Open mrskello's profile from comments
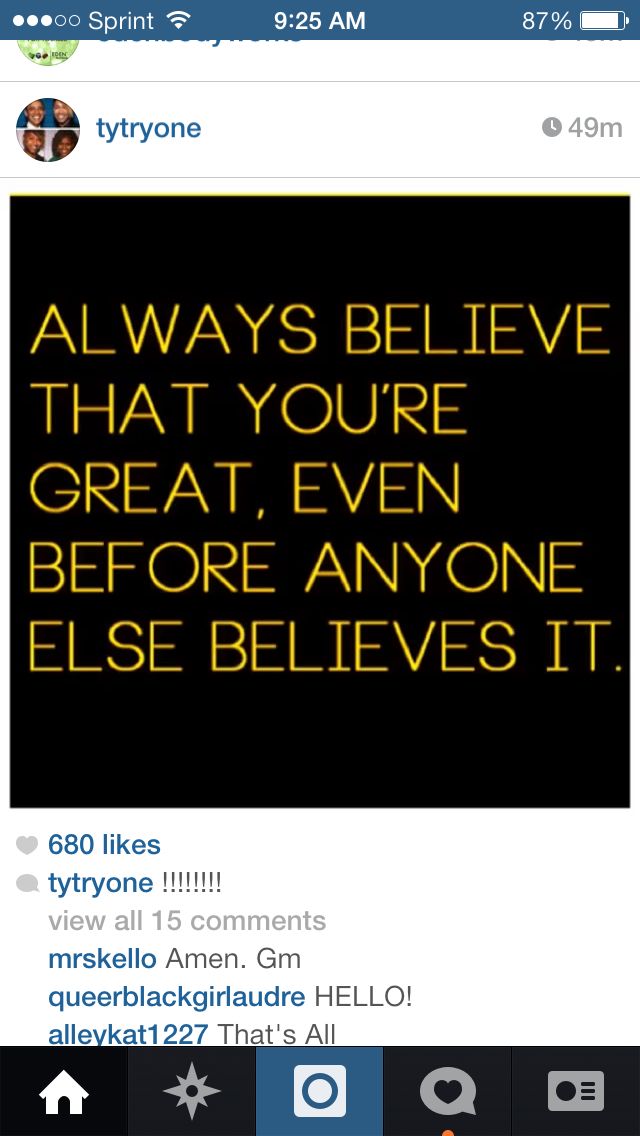640x1136 pixels. (102, 959)
